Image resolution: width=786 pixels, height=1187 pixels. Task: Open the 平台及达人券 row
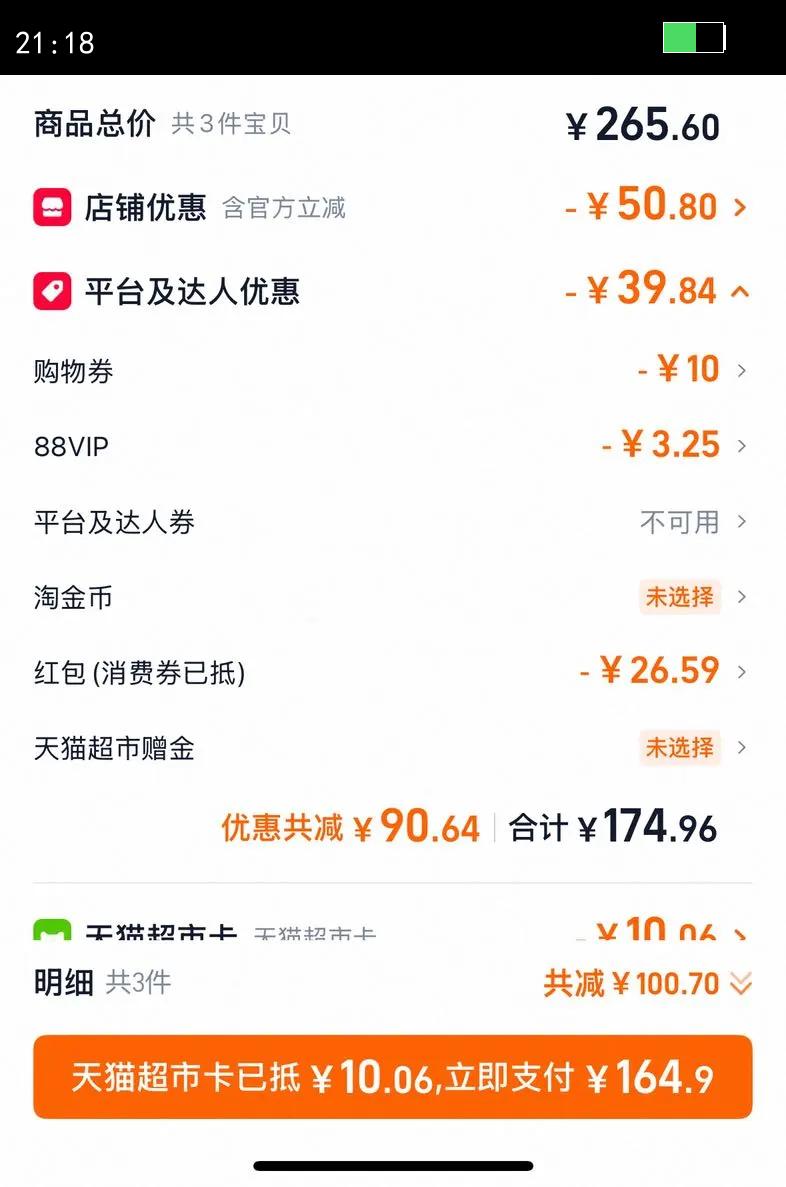(x=741, y=522)
